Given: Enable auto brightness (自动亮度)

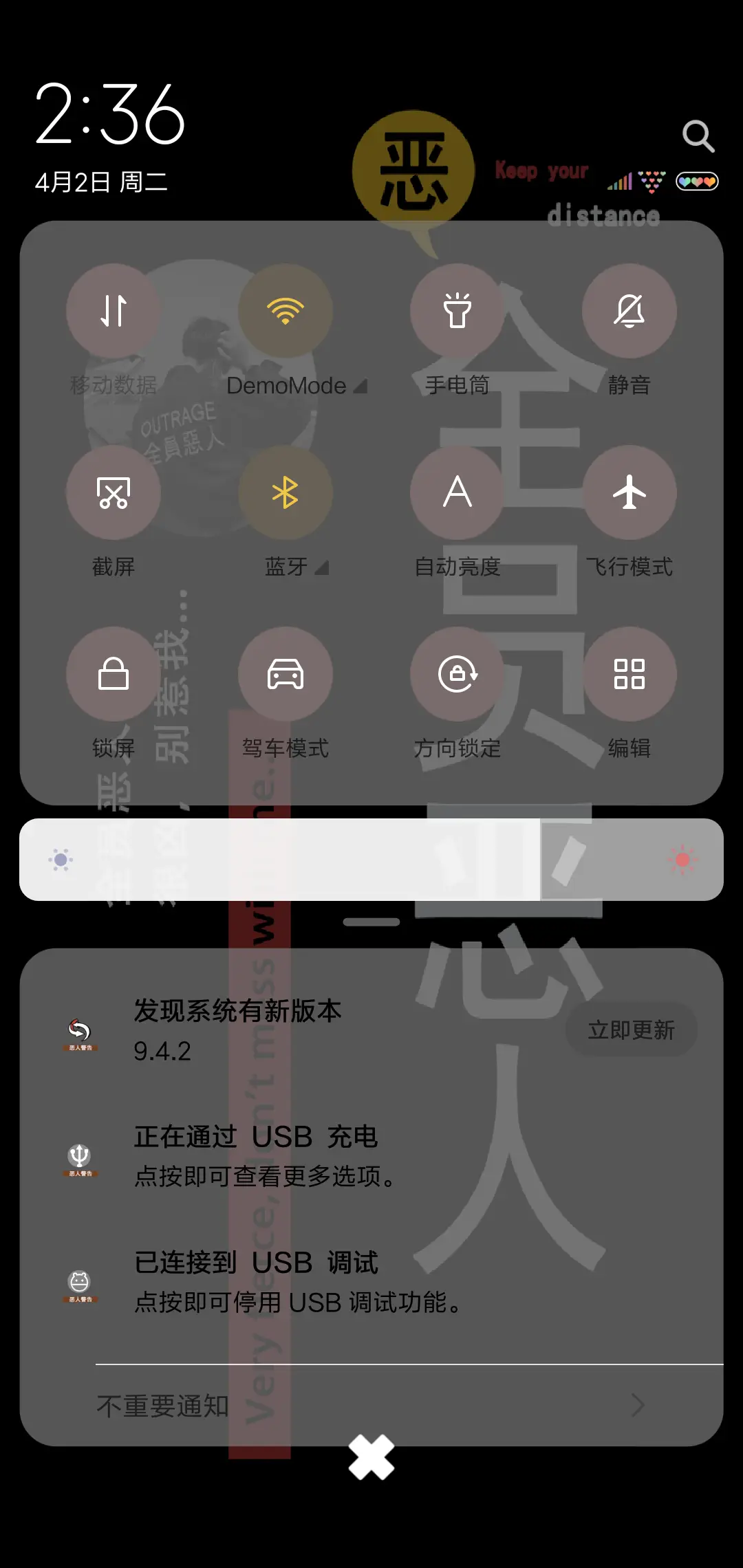Looking at the screenshot, I should (457, 492).
